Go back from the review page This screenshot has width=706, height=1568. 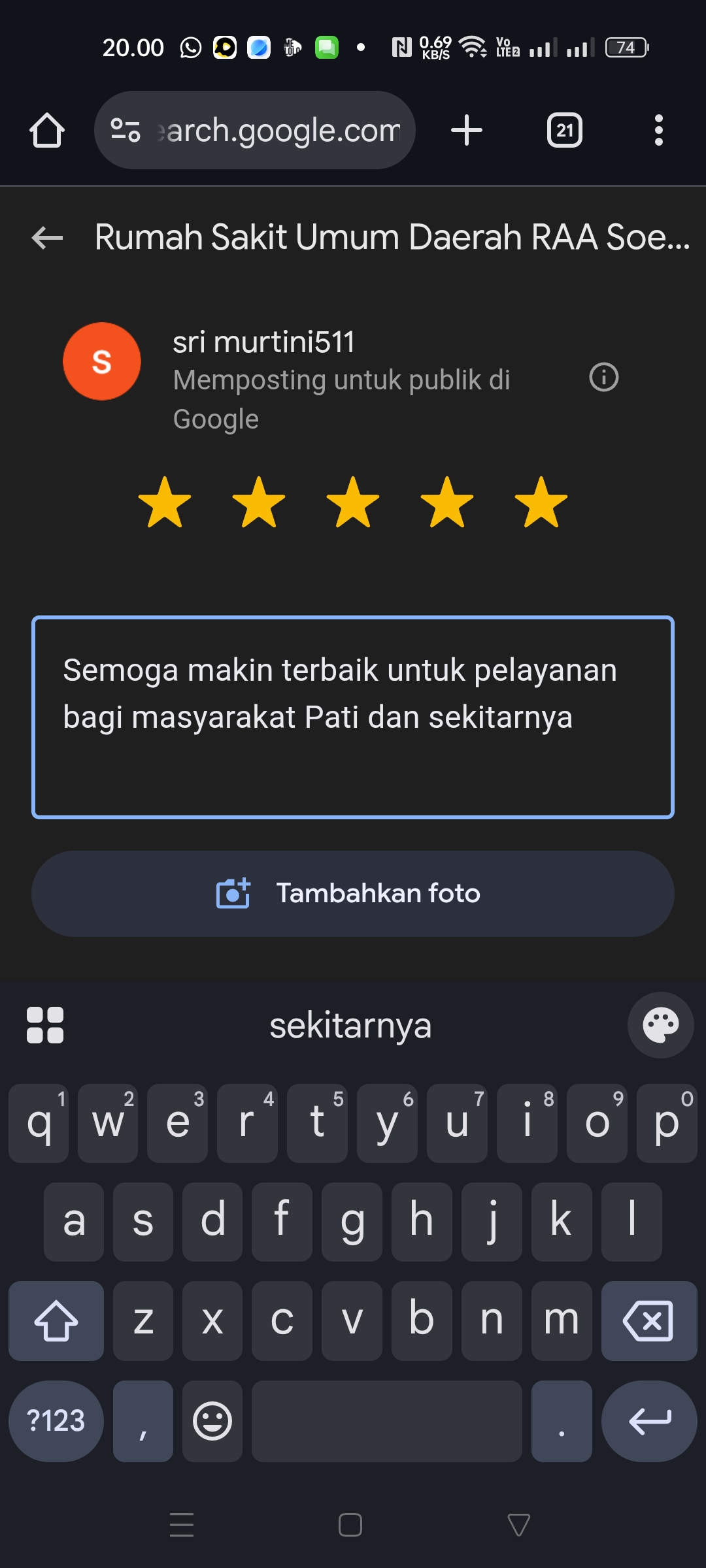[x=48, y=237]
